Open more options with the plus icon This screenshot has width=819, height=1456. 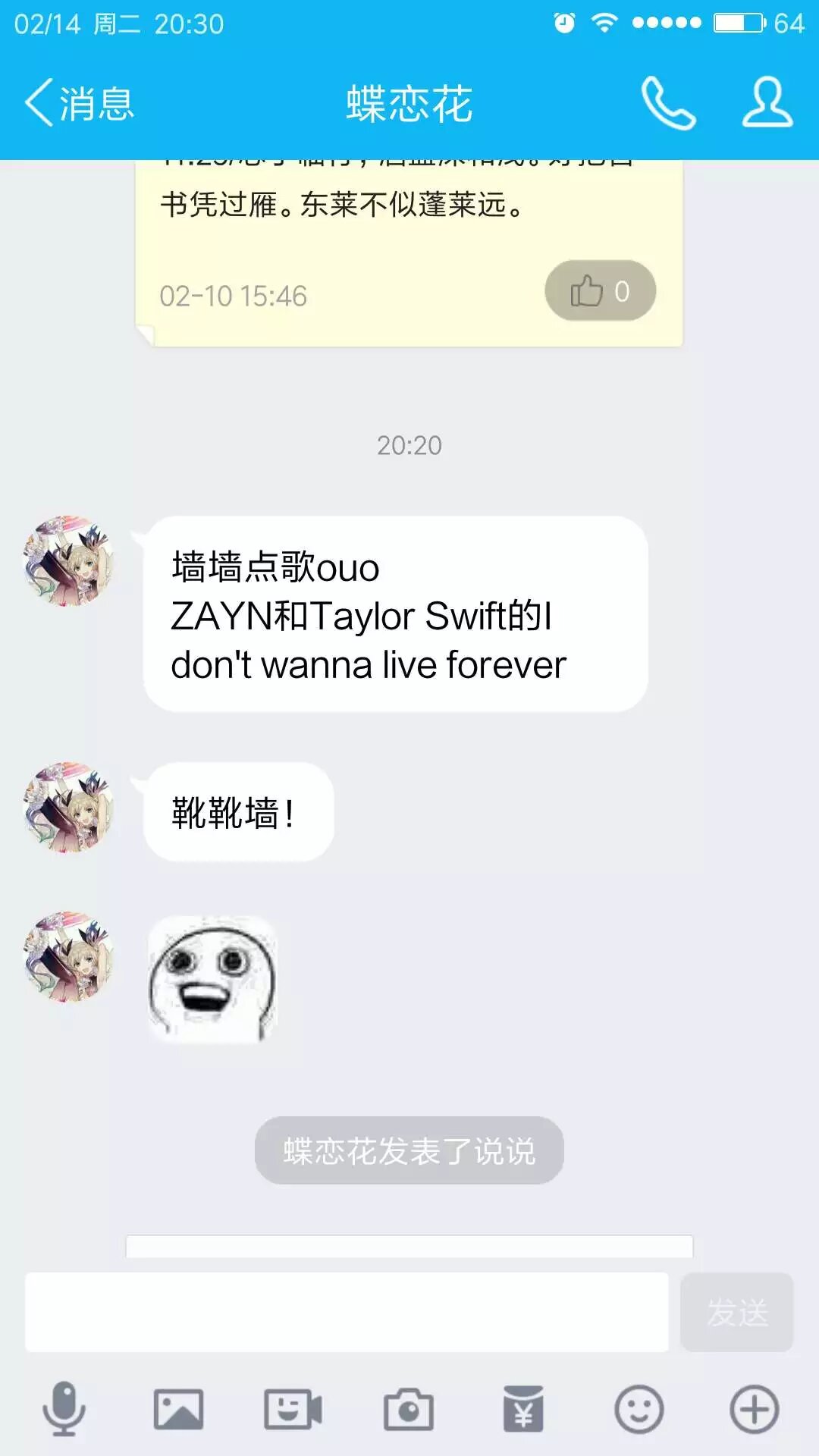coord(754,1410)
